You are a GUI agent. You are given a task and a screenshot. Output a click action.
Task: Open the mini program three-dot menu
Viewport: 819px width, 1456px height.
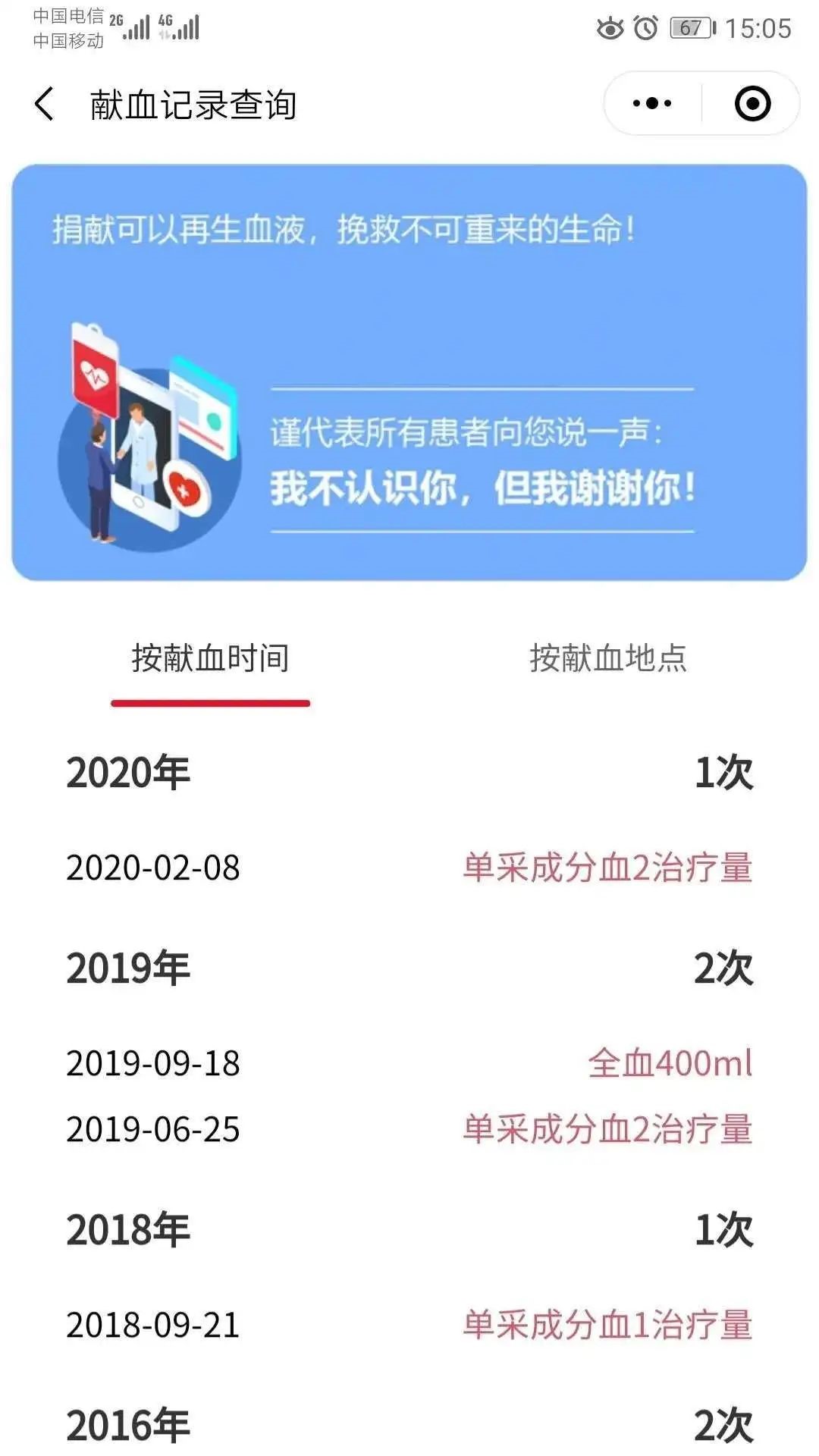pos(652,104)
